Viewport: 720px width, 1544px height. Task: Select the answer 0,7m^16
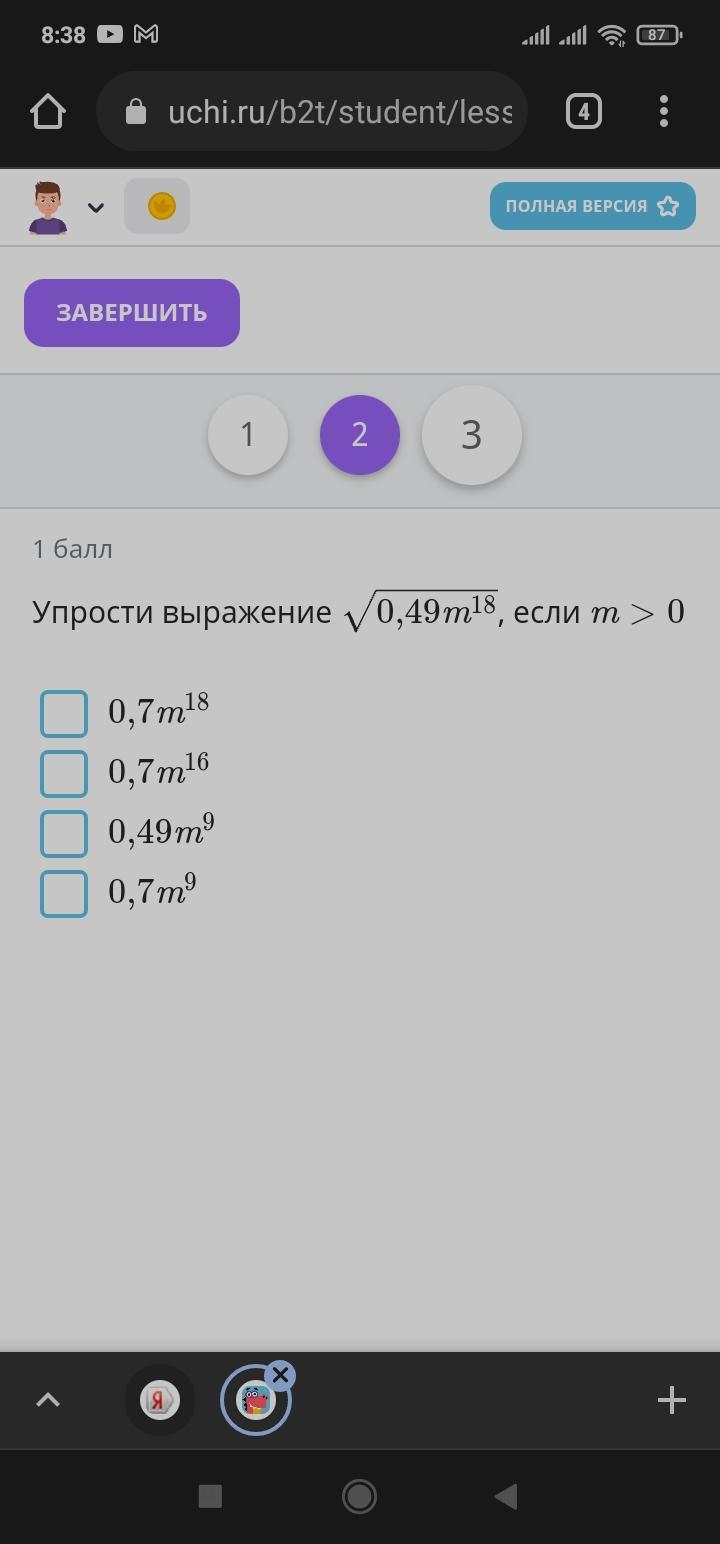64,774
